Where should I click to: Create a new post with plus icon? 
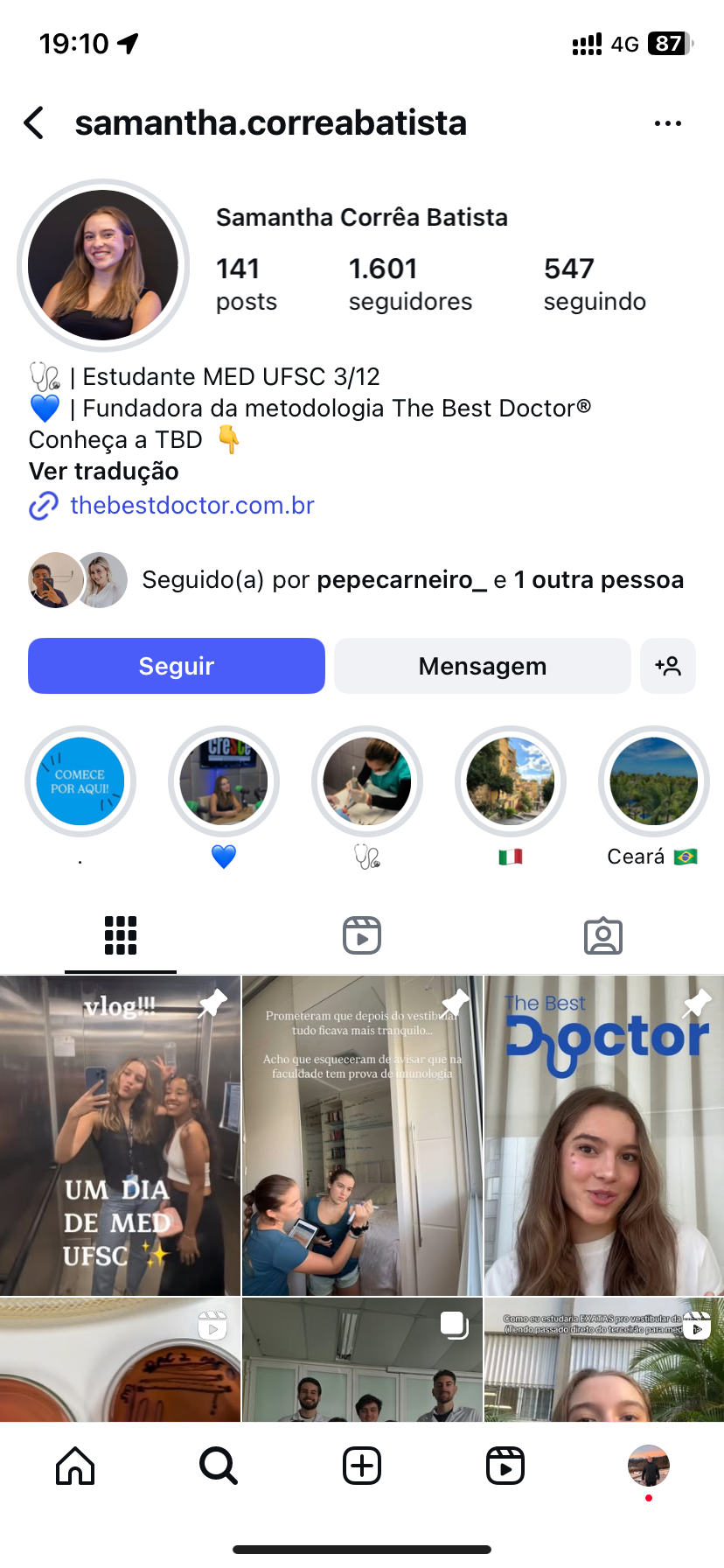362,1466
